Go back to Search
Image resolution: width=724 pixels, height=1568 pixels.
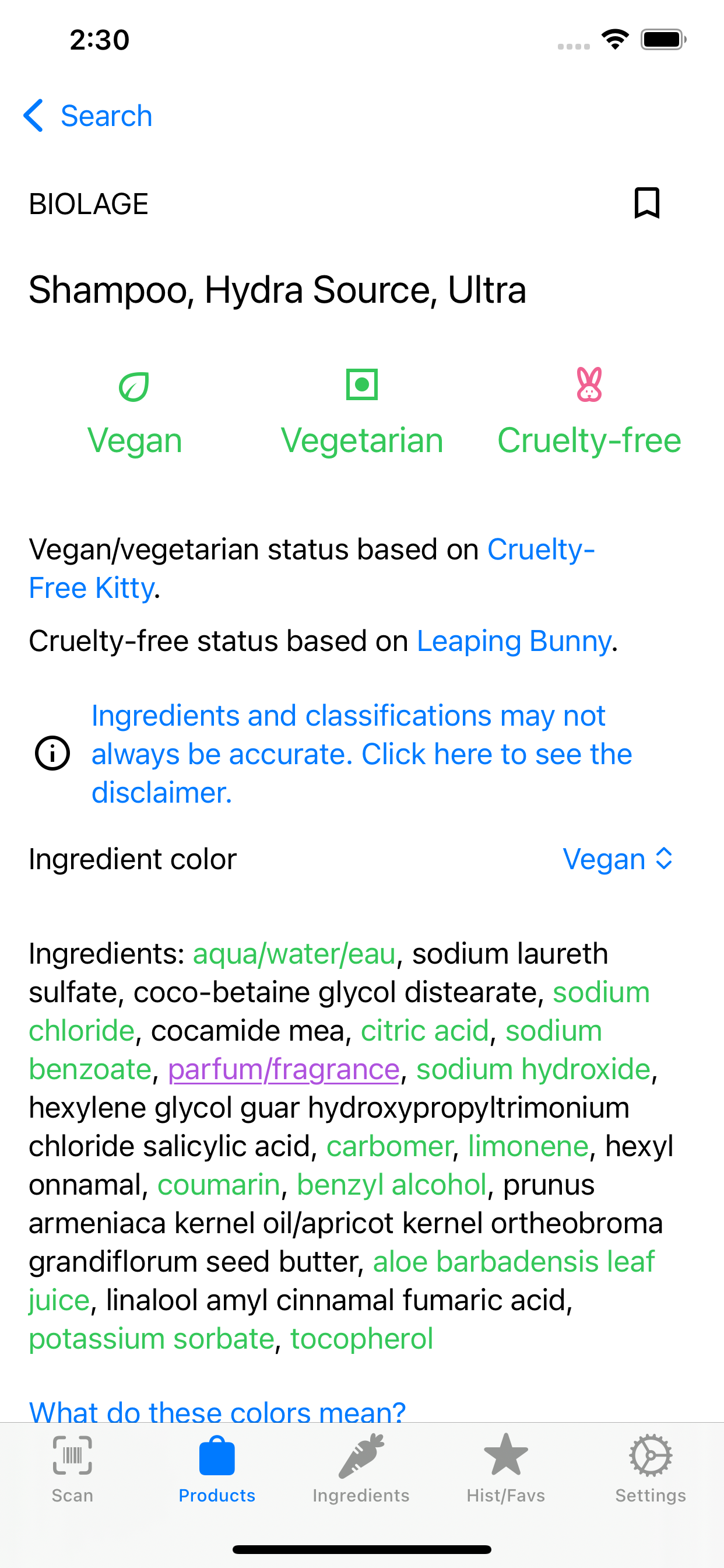click(88, 116)
